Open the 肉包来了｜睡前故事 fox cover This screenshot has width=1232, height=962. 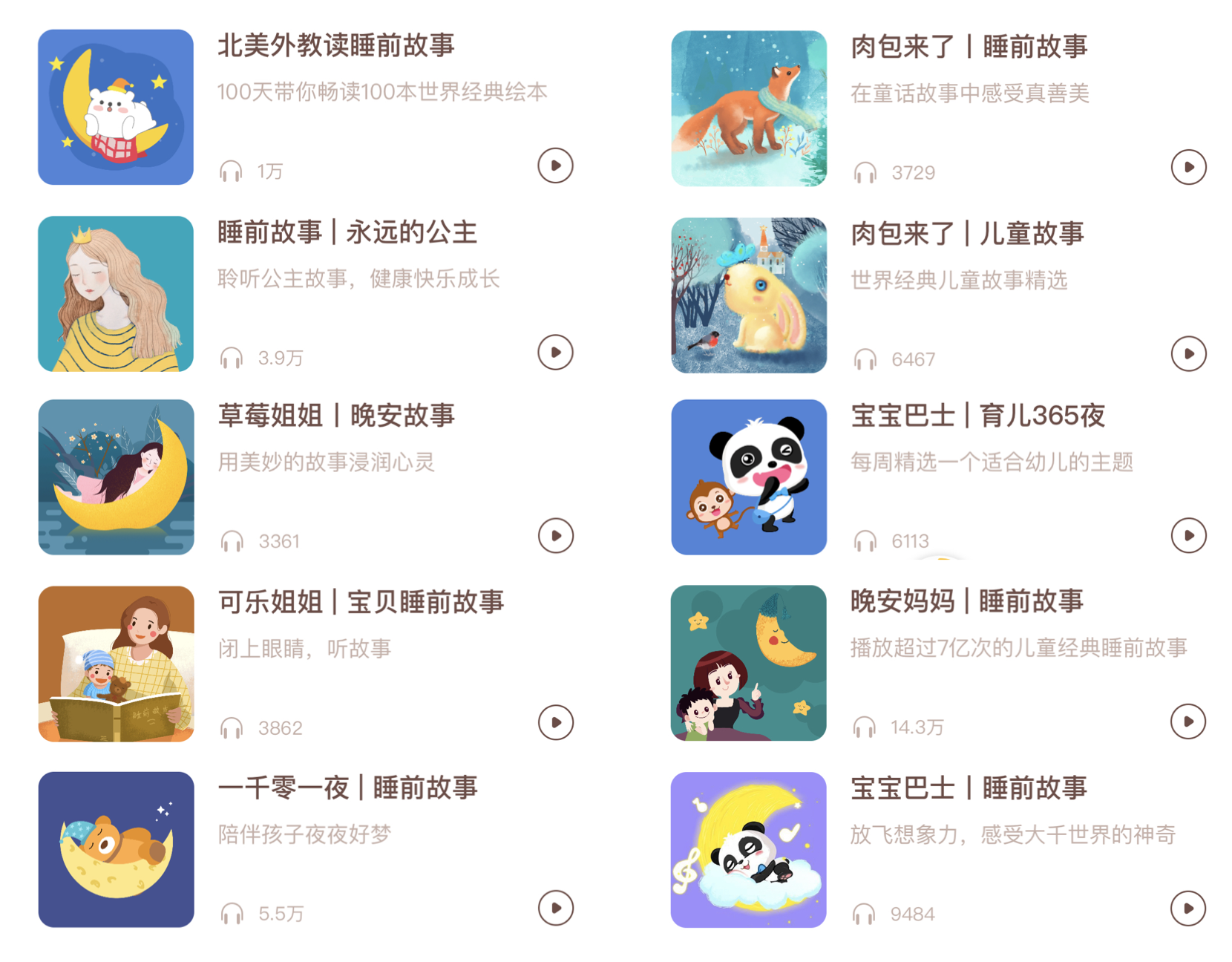click(x=749, y=108)
